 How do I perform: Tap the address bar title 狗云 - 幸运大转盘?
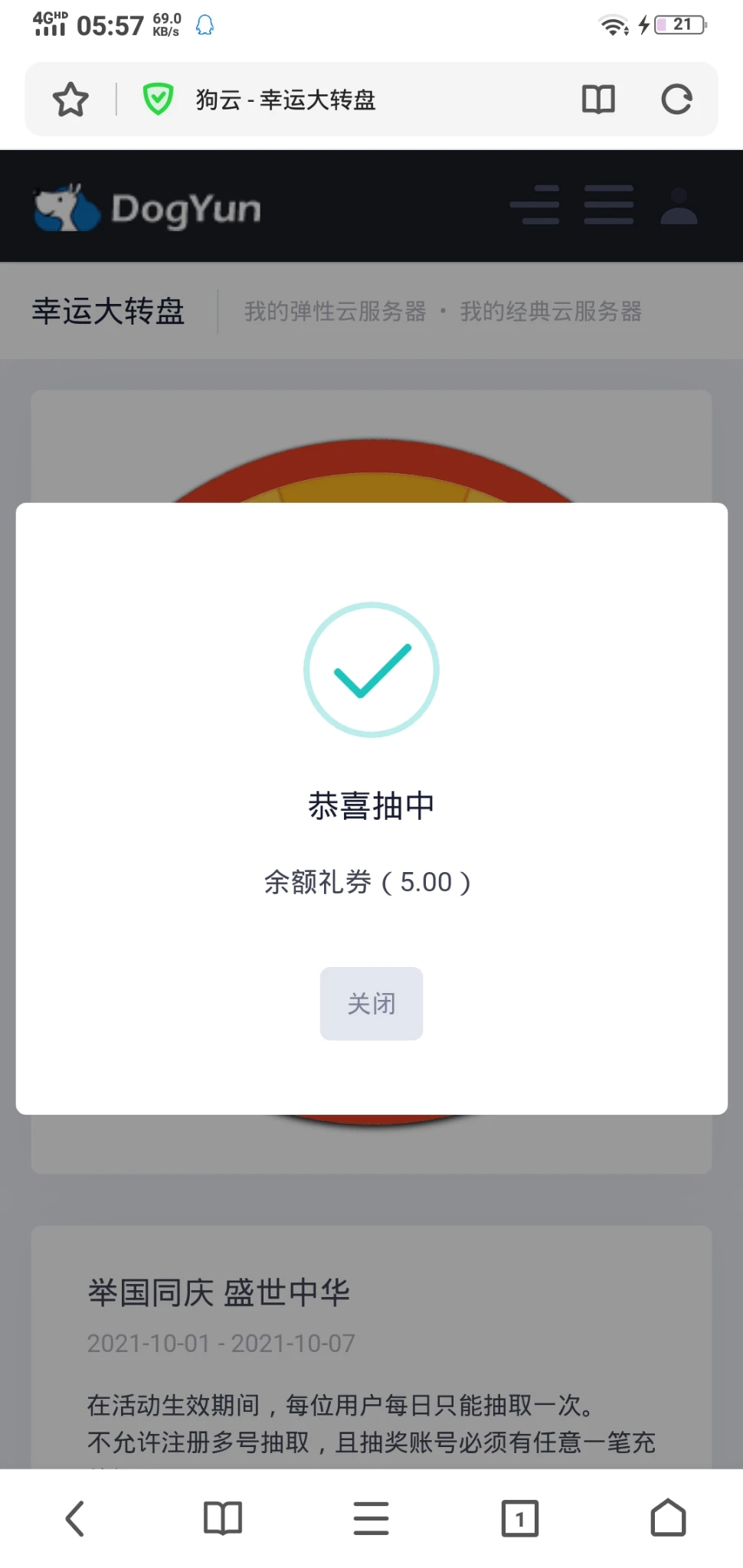[285, 100]
